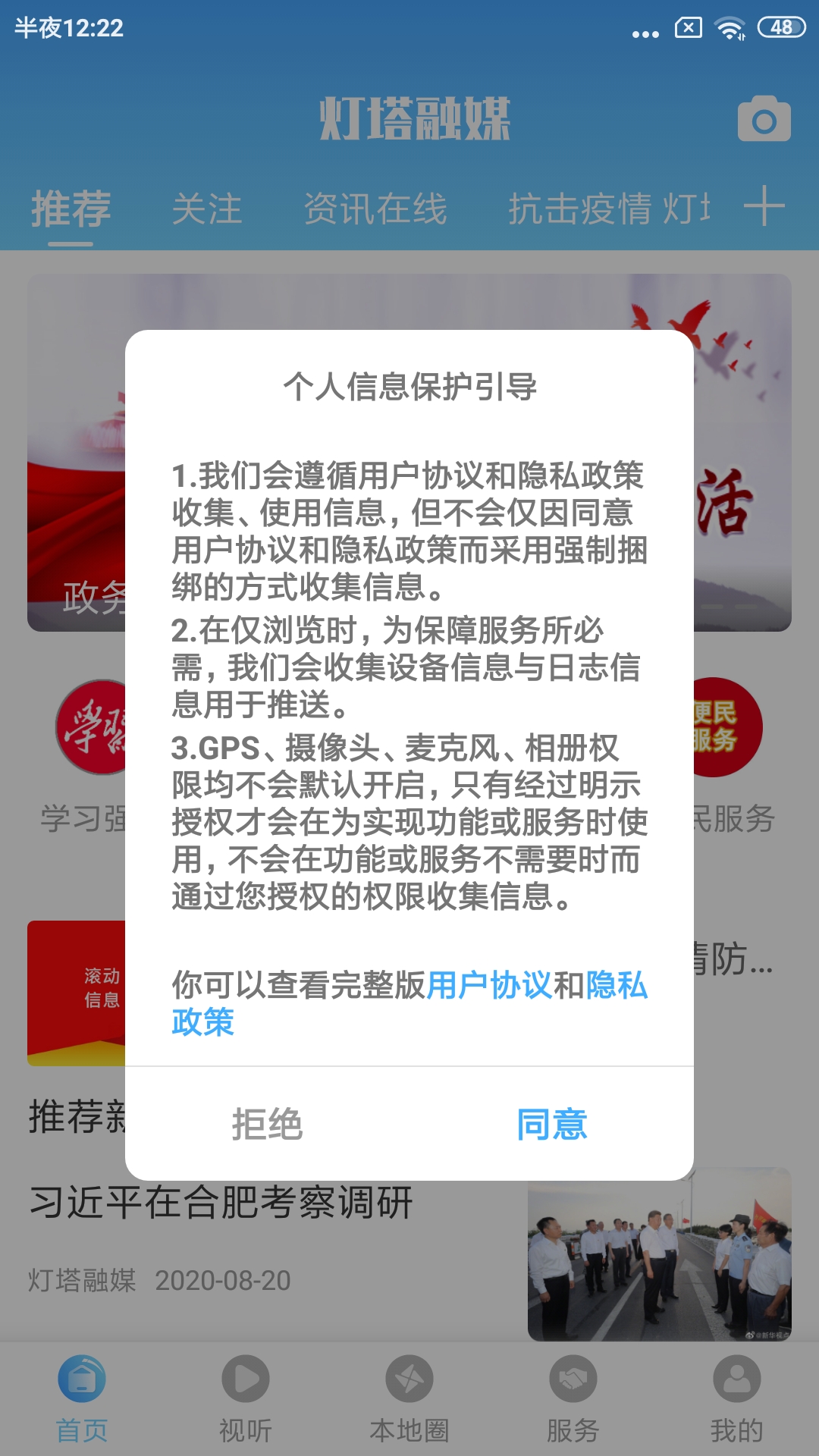Tap 同意 to accept privacy guide
This screenshot has width=819, height=1456.
(551, 1124)
